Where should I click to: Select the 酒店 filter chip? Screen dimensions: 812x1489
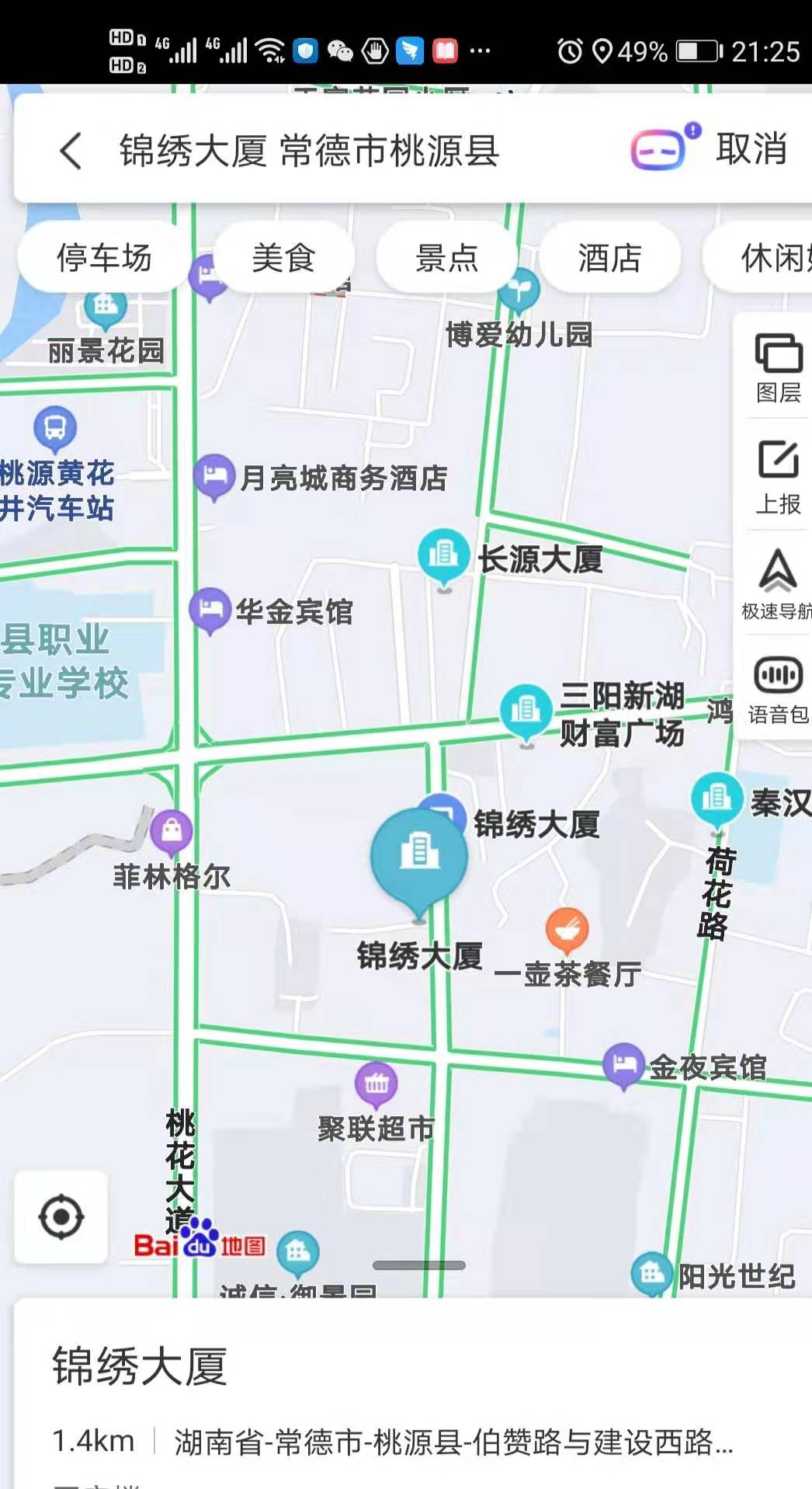(610, 257)
